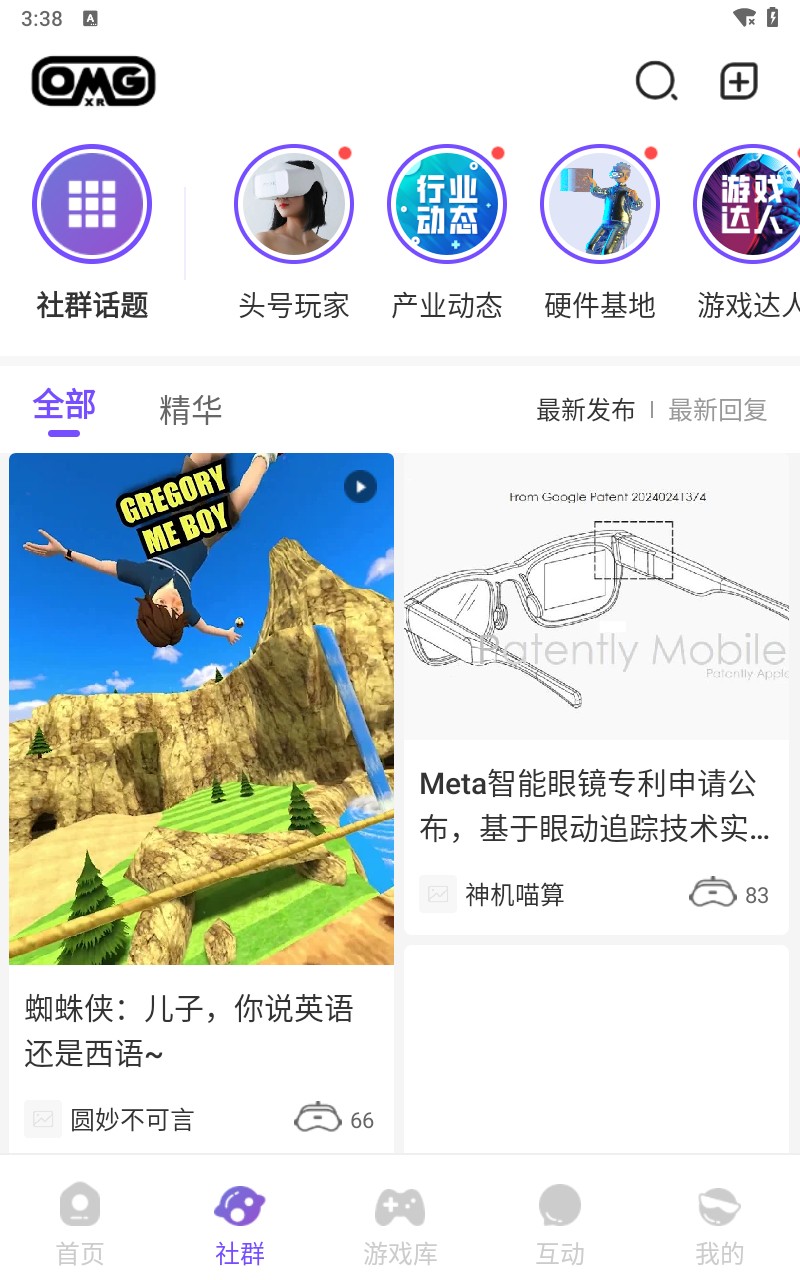Image resolution: width=800 pixels, height=1280 pixels.
Task: Switch to the 全部 tab
Action: [x=63, y=404]
